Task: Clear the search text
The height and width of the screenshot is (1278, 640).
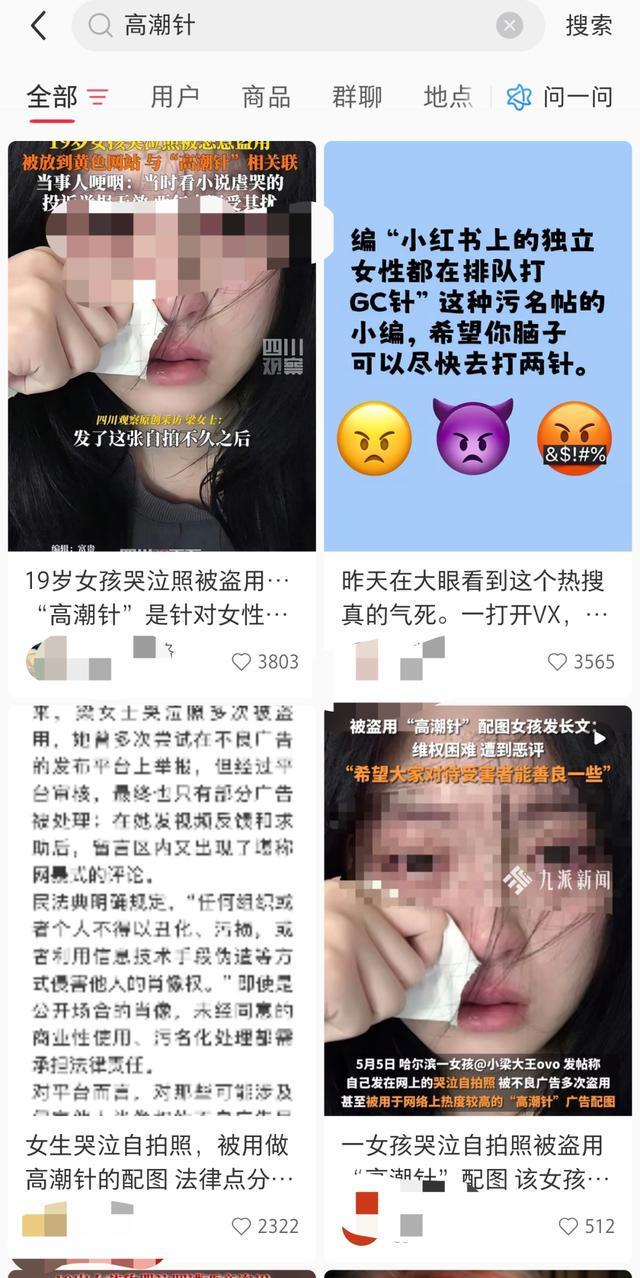Action: [509, 26]
